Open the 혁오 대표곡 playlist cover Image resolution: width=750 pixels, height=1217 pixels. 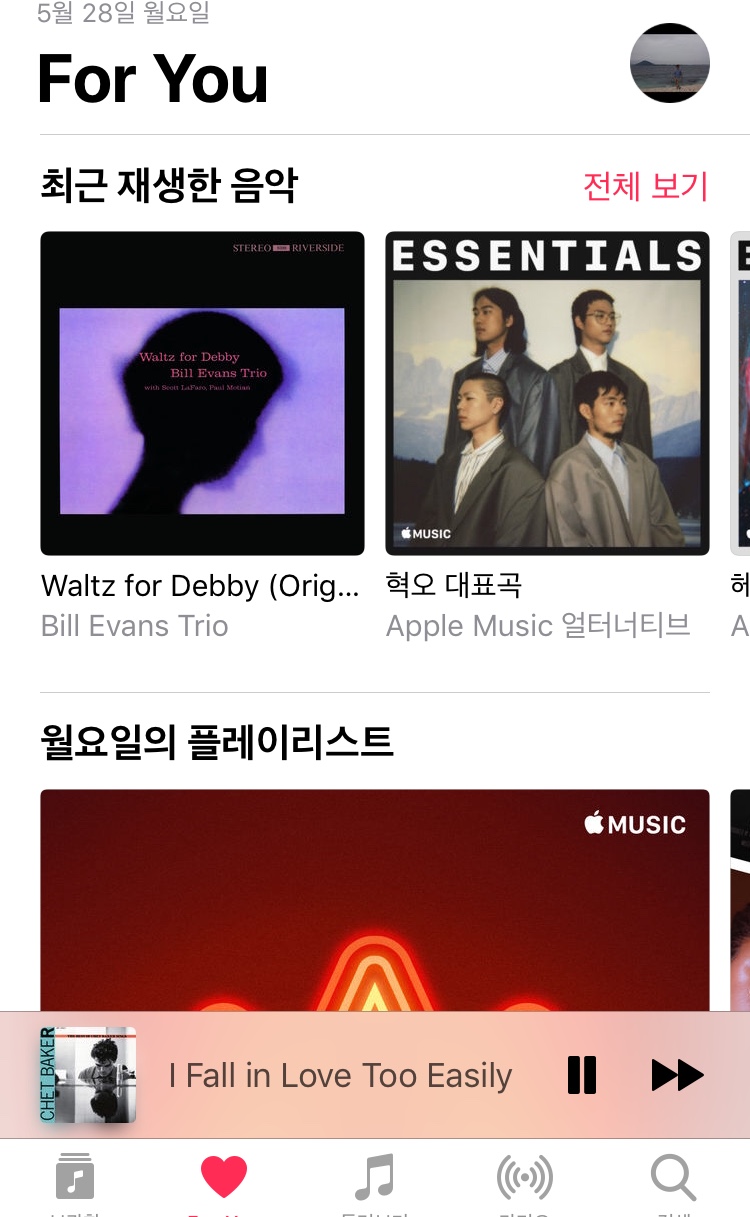[547, 392]
